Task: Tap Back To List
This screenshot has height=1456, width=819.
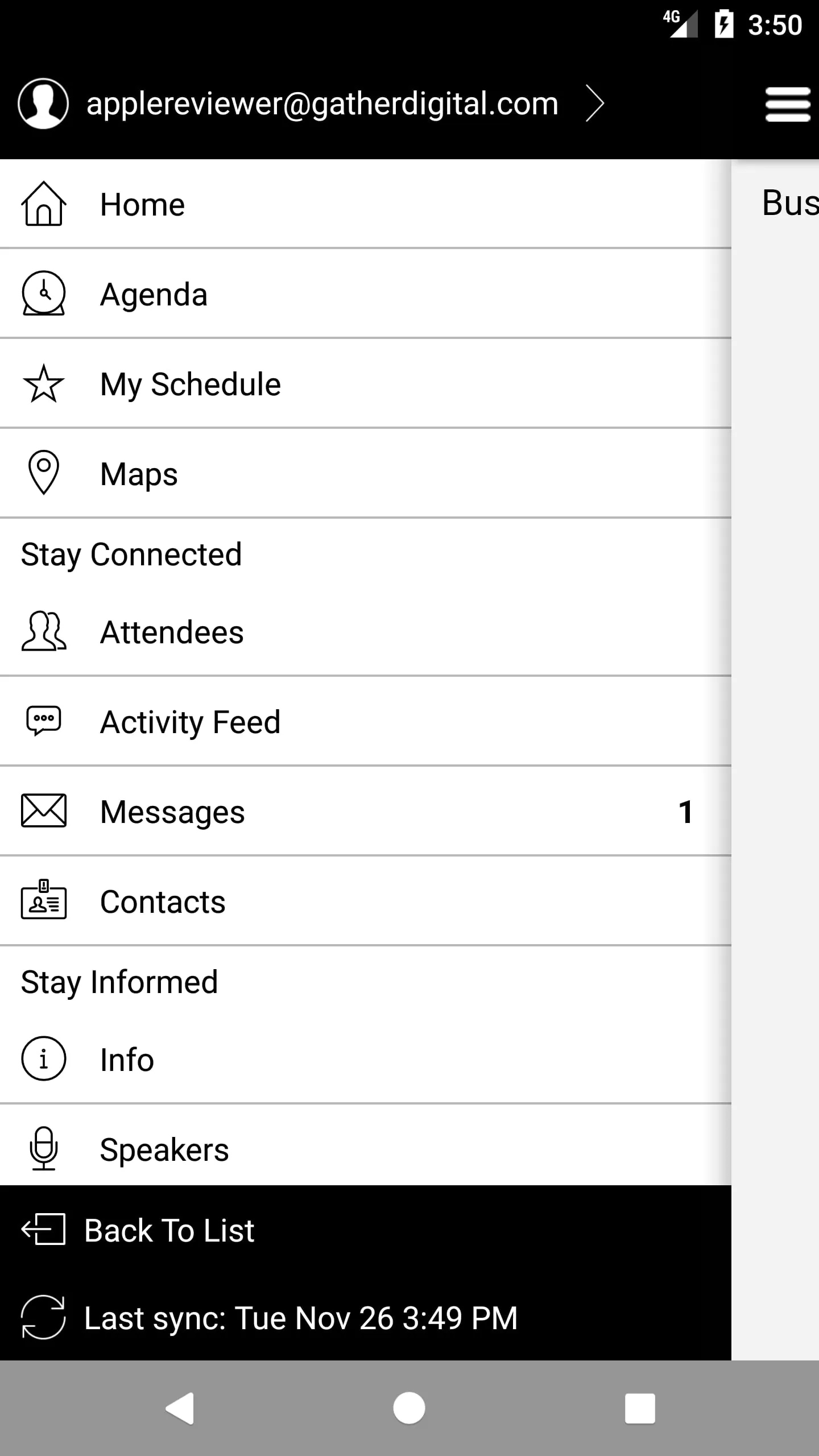Action: 364,1230
